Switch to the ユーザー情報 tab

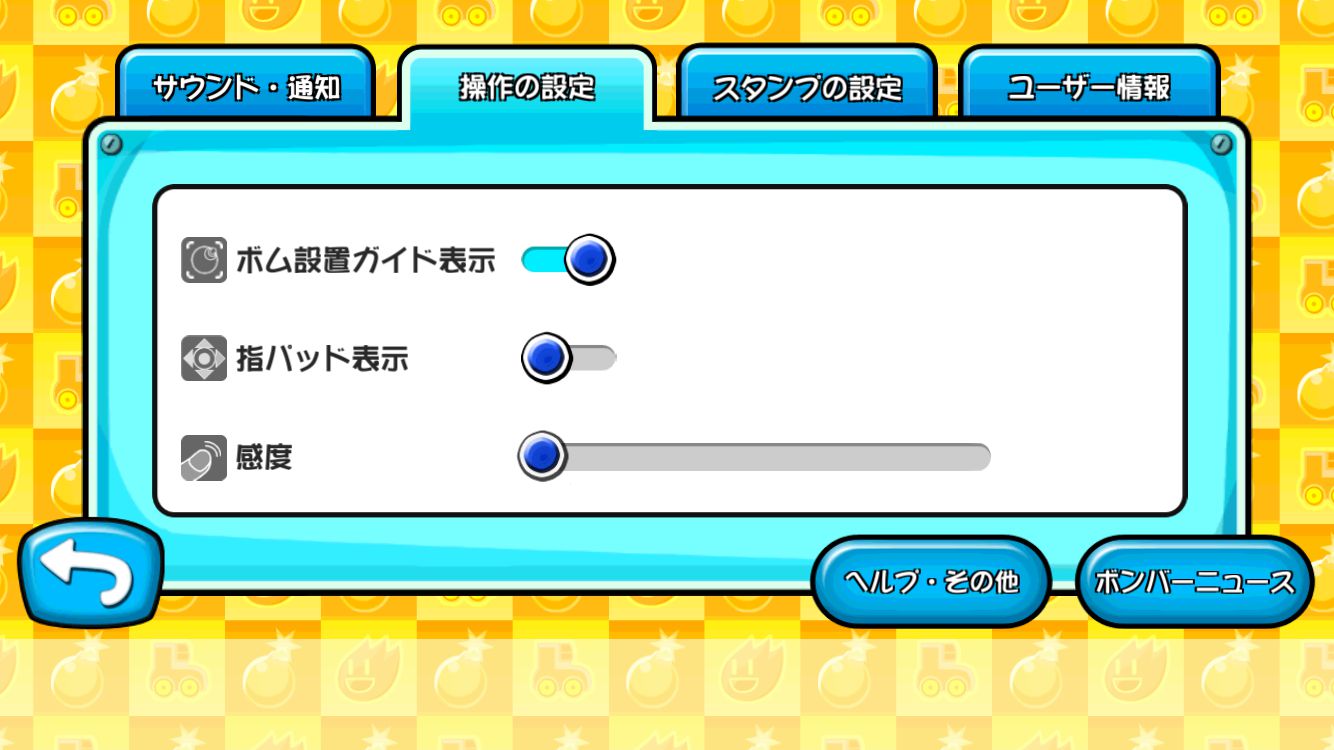(1089, 87)
